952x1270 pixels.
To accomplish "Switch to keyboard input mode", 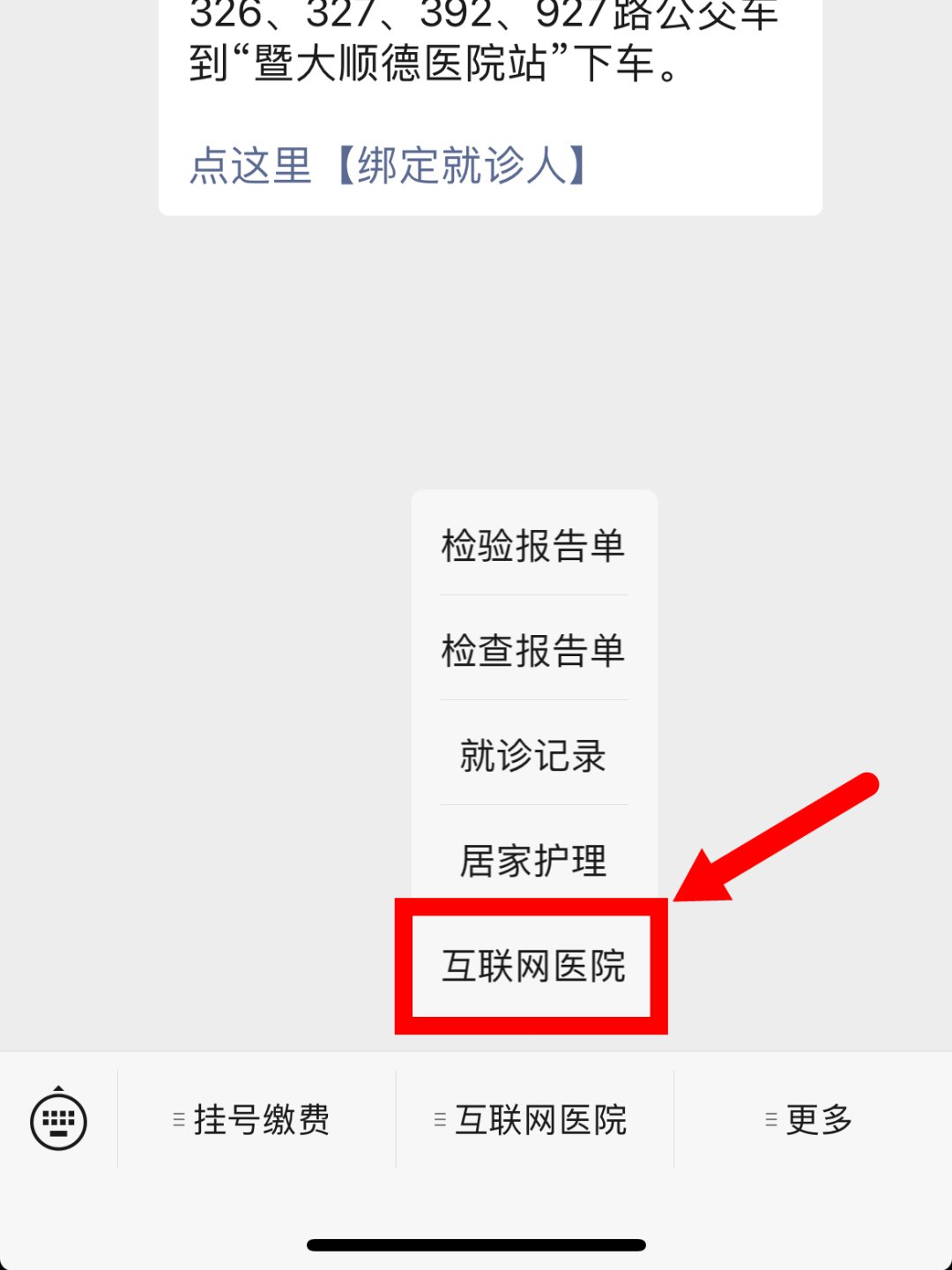I will 58,1120.
